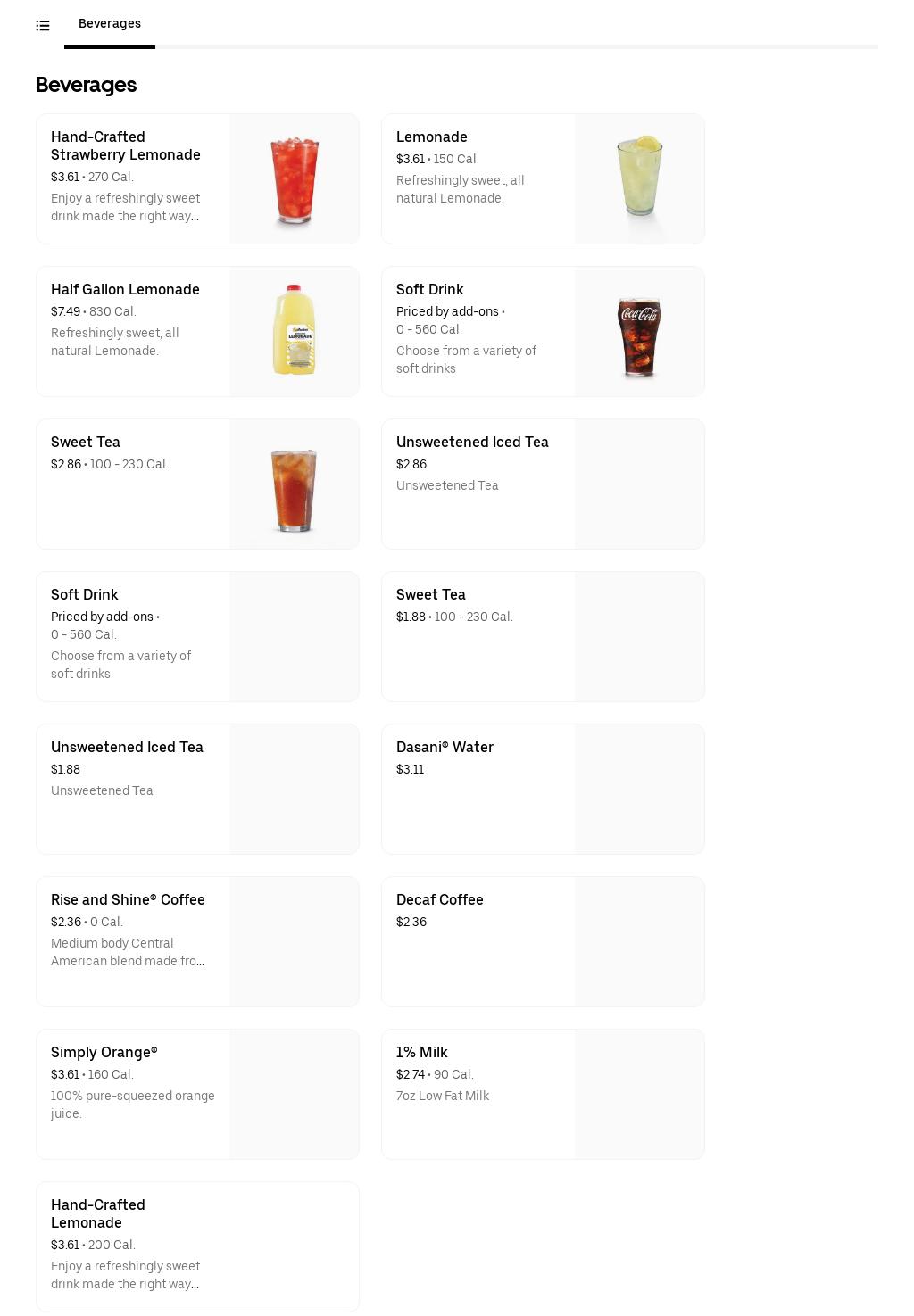Open the menu sections list icon
914x1316 pixels.
(42, 25)
